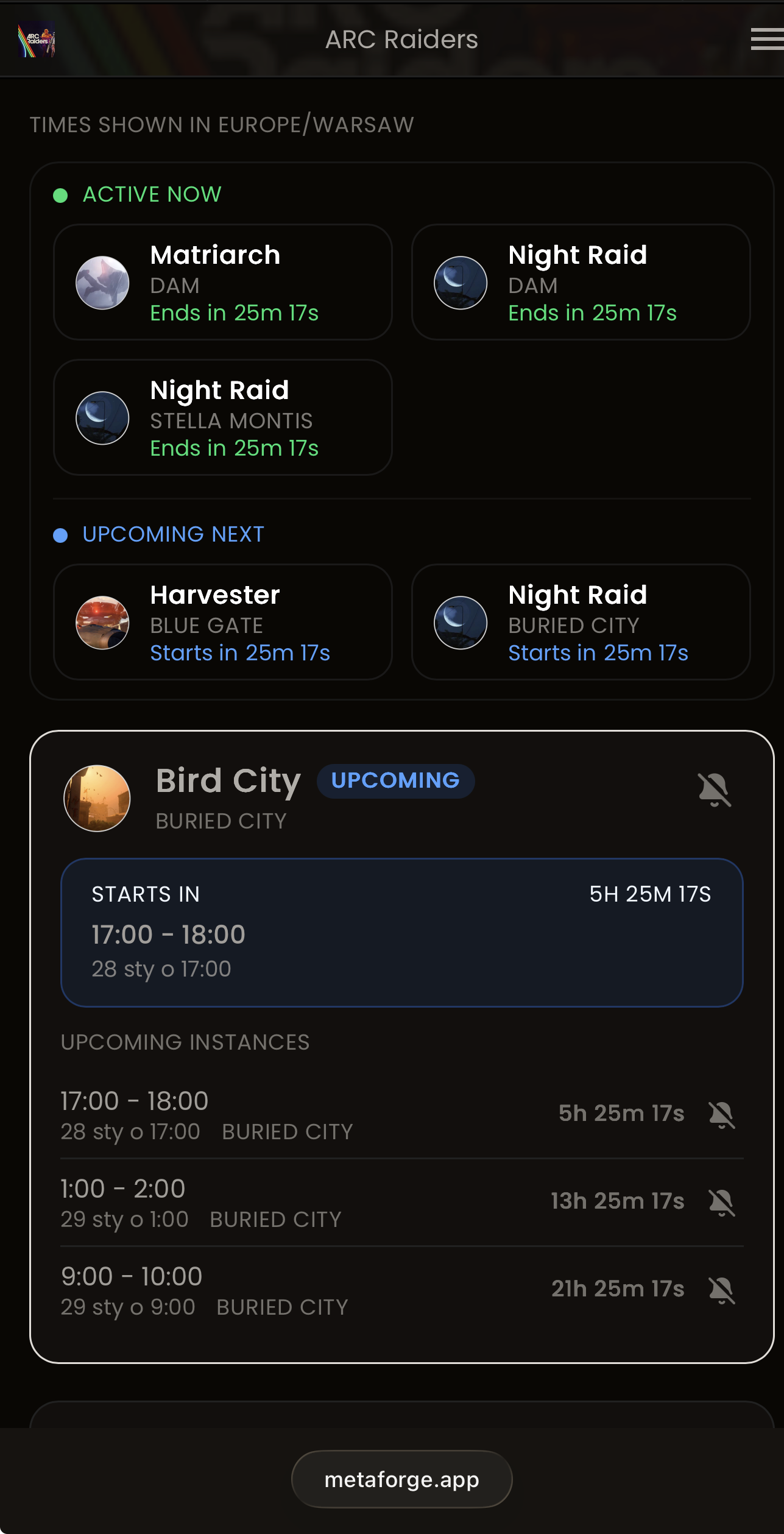Open the Matriarch event at Dam

pos(222,282)
